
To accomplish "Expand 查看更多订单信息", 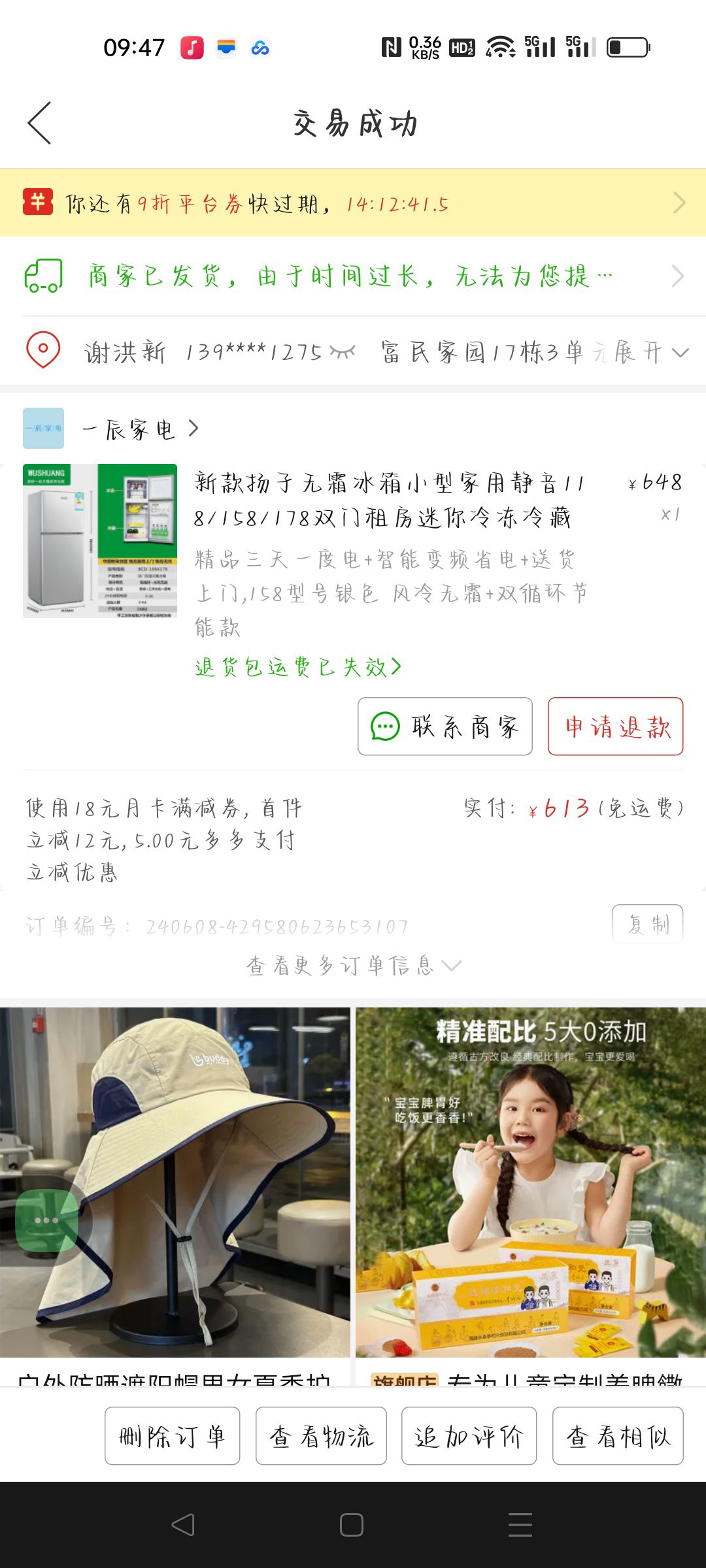I will (x=353, y=965).
